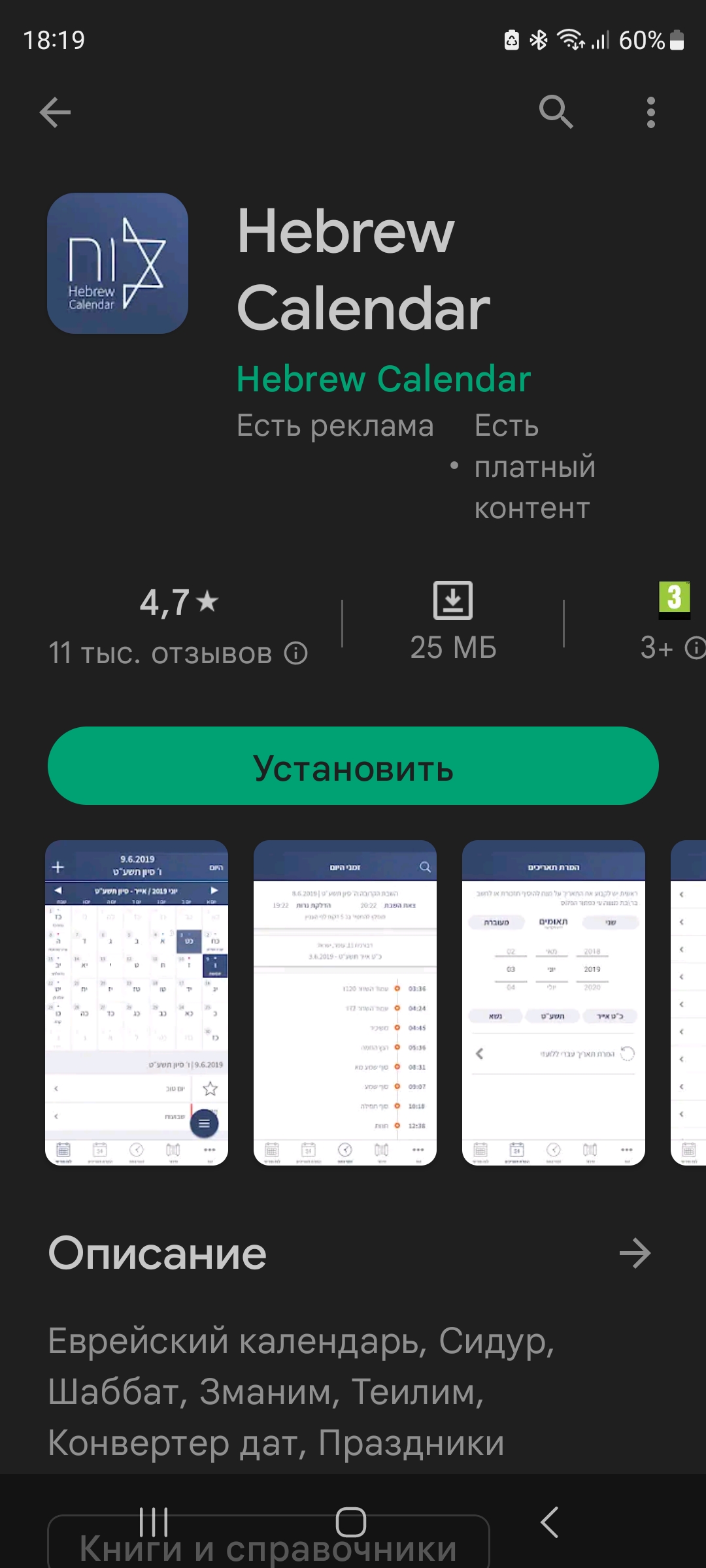Open the Hebrew Calendar developer page

[383, 379]
